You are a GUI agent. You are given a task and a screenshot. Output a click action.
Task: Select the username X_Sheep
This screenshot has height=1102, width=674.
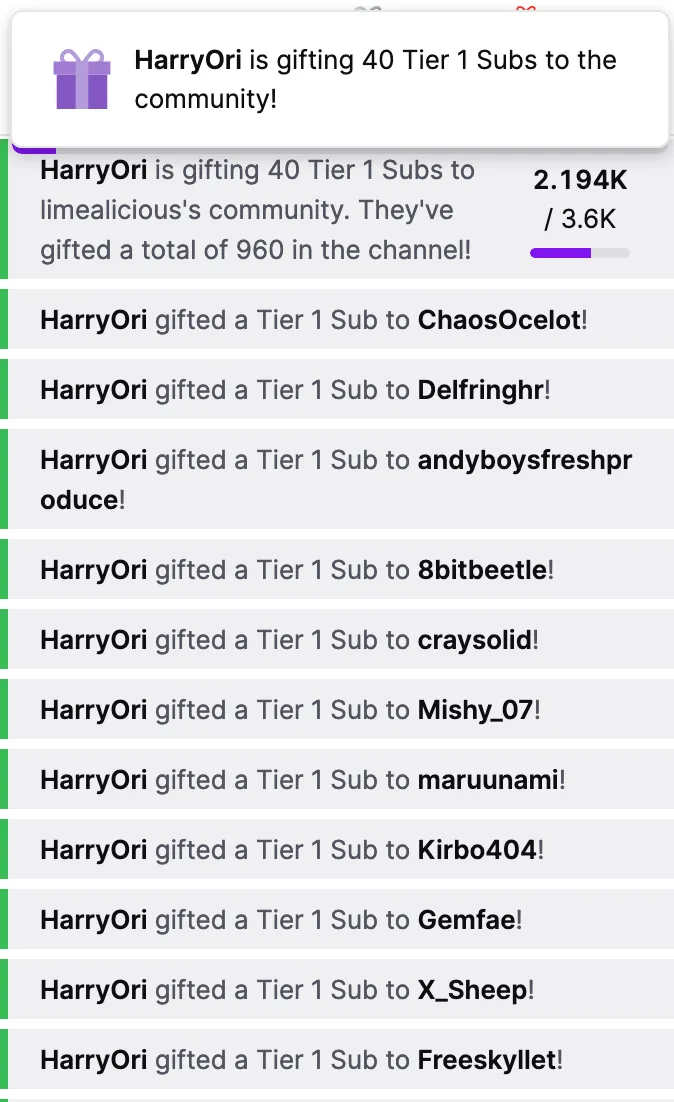coord(472,990)
